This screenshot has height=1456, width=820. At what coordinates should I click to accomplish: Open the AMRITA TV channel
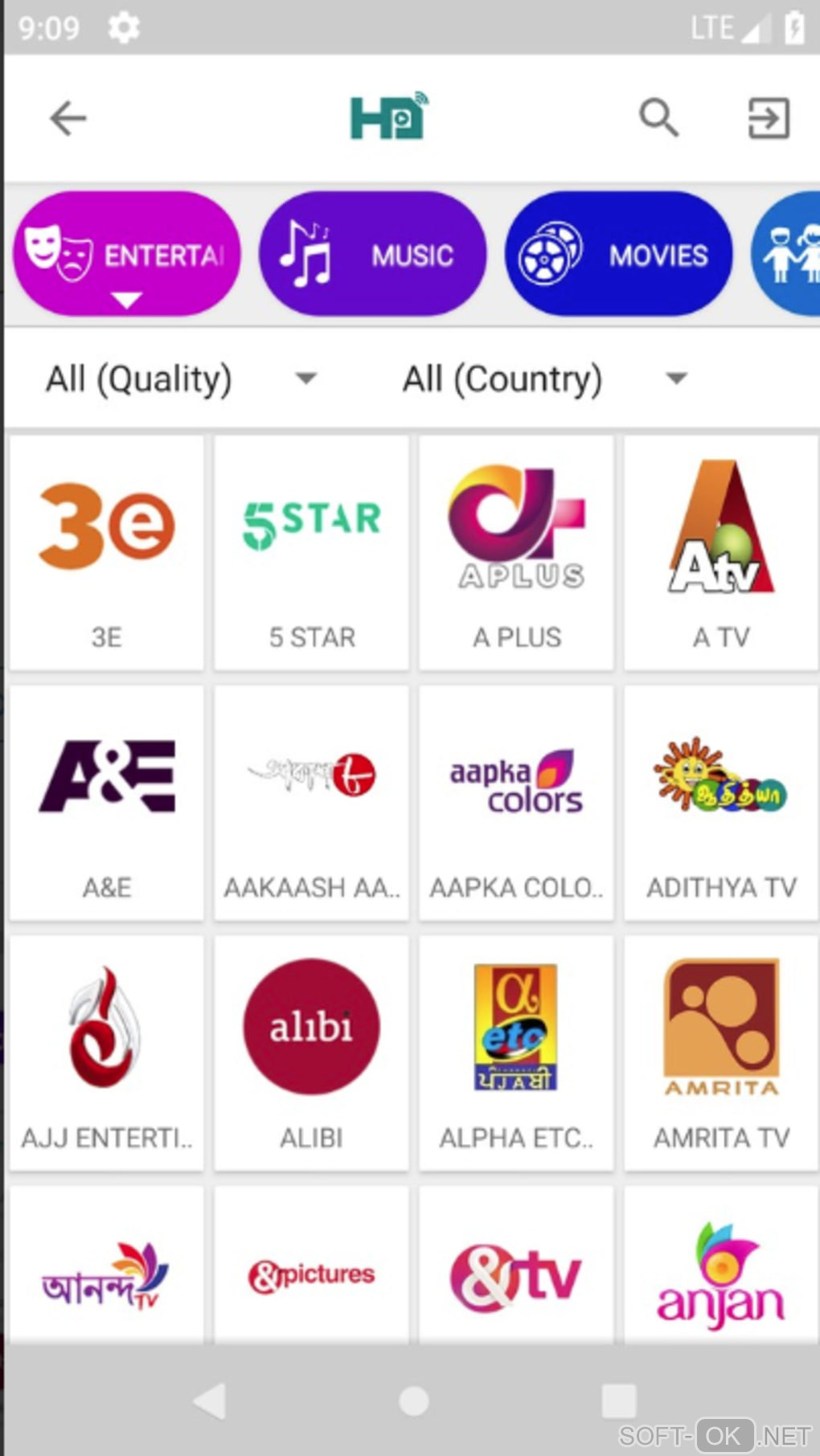[721, 1053]
